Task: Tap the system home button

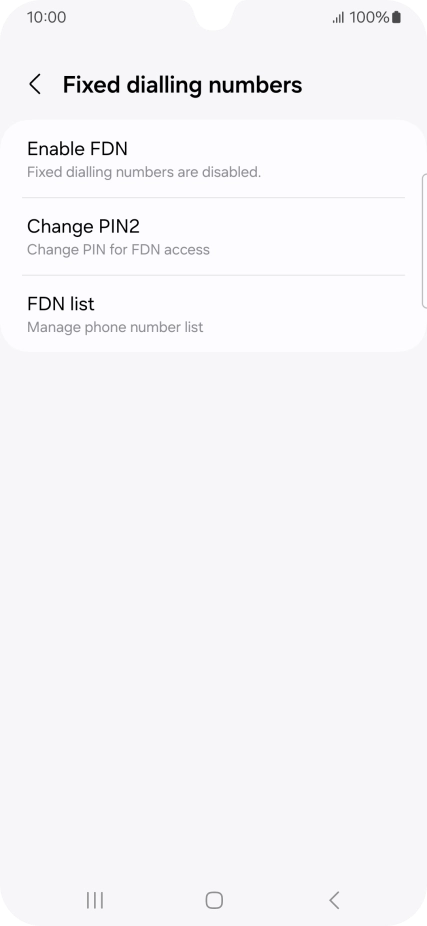Action: [x=214, y=900]
